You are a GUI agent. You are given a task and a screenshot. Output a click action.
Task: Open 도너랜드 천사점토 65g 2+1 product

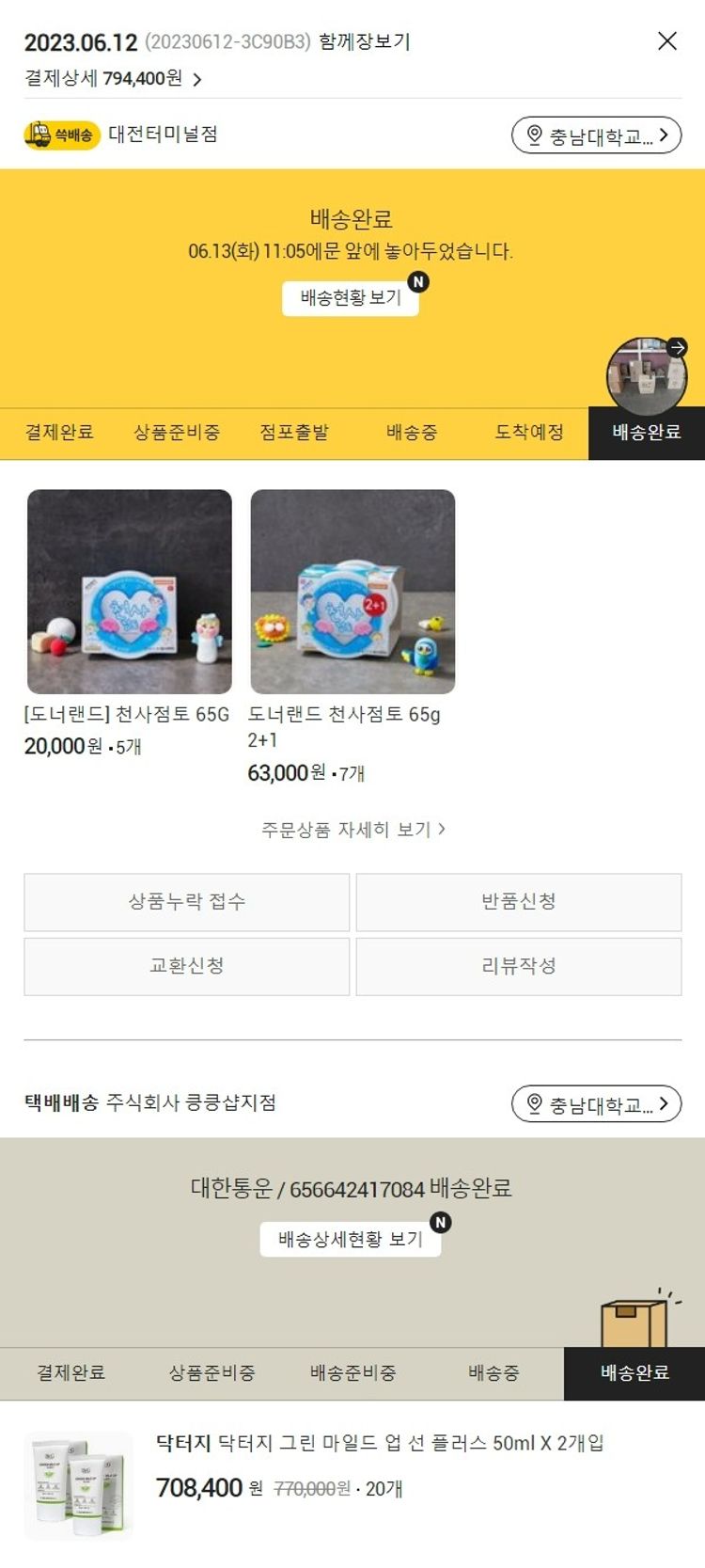click(x=352, y=592)
